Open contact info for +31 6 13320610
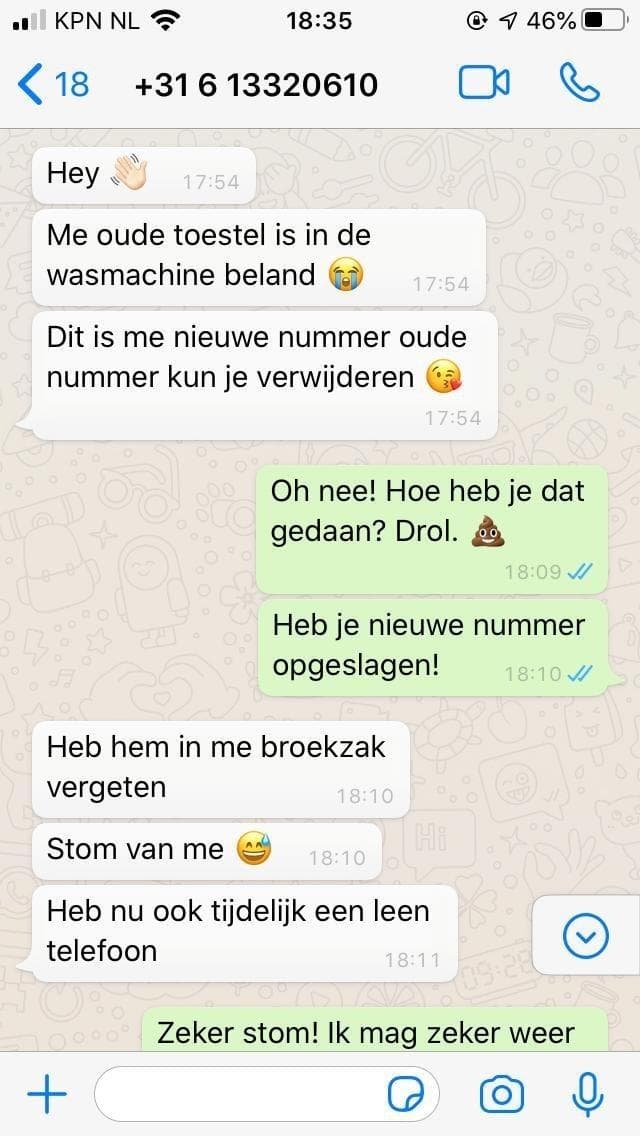This screenshot has height=1136, width=640. (256, 84)
